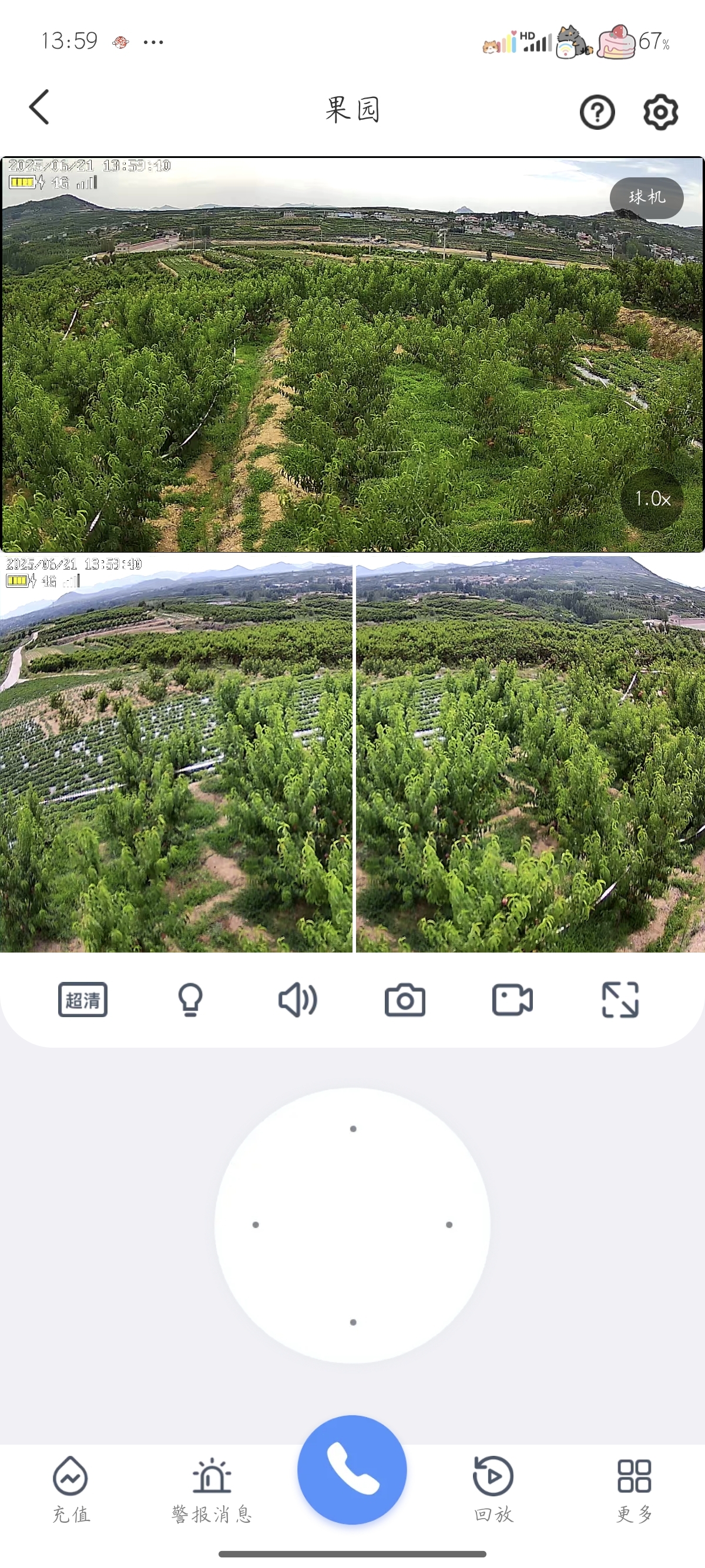This screenshot has height=1568, width=705.
Task: Tap the 球机 camera label button
Action: [x=647, y=198]
